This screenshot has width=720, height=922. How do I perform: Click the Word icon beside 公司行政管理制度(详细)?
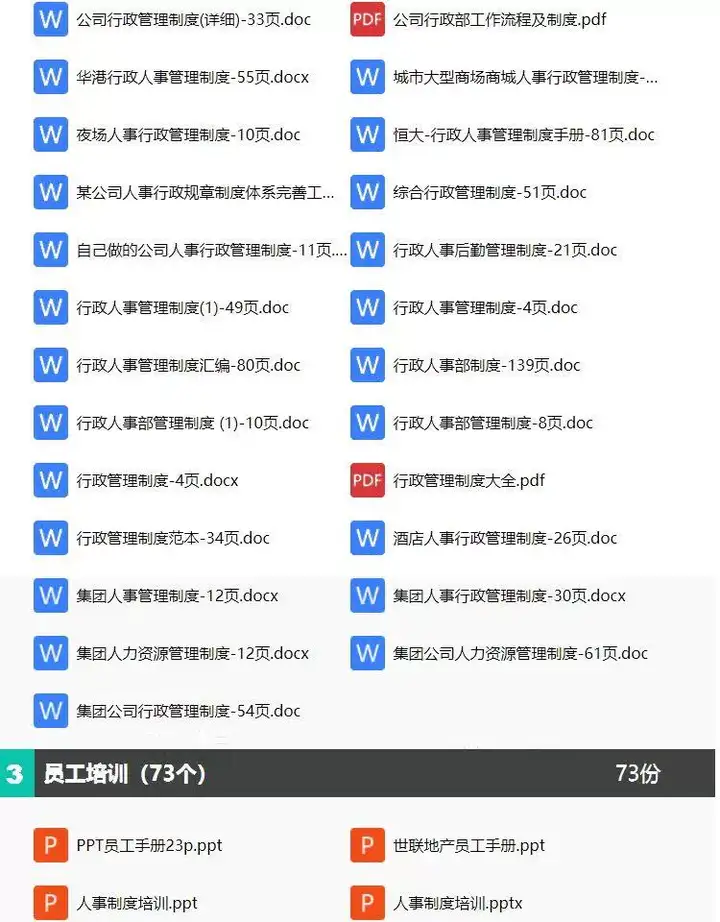click(x=50, y=19)
